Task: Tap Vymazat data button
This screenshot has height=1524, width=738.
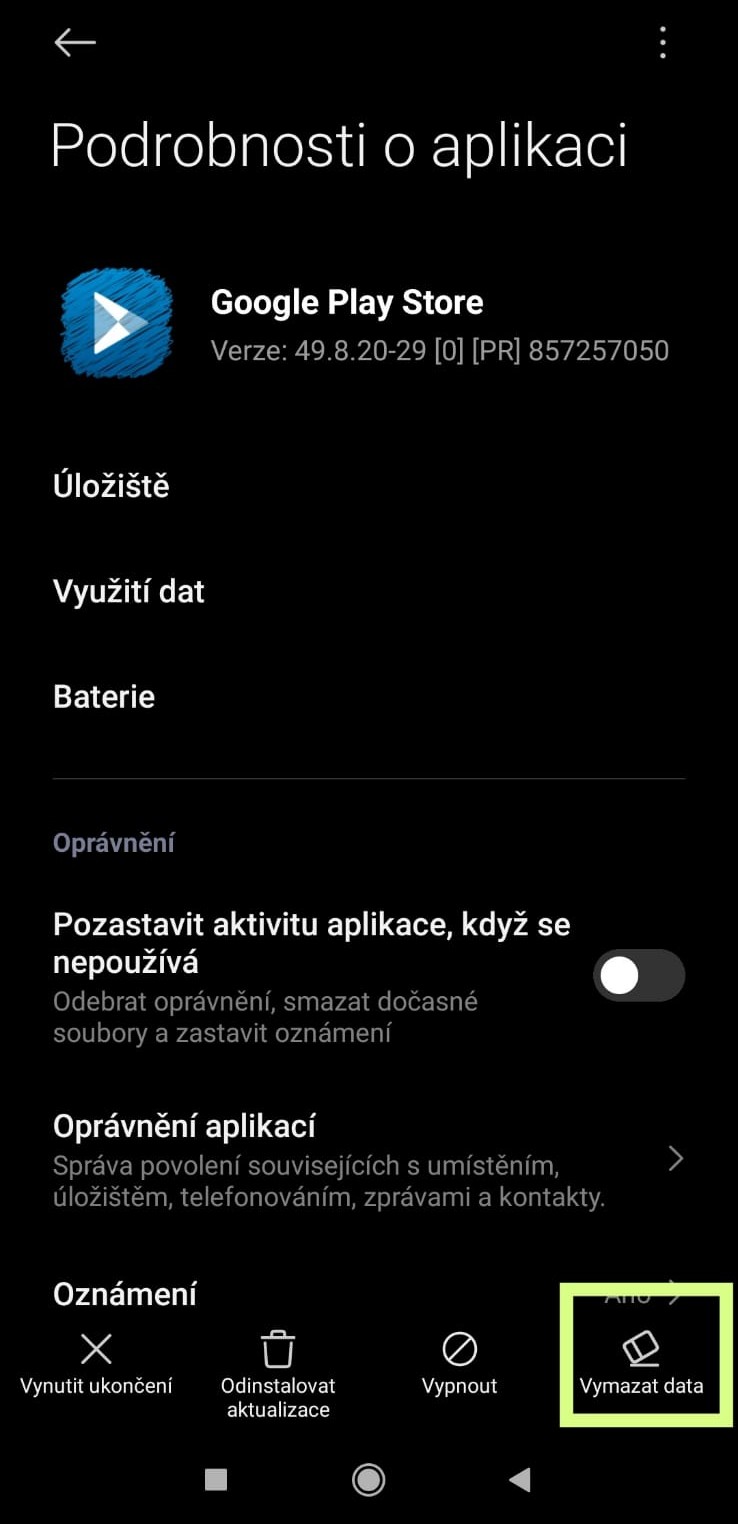Action: point(641,1364)
